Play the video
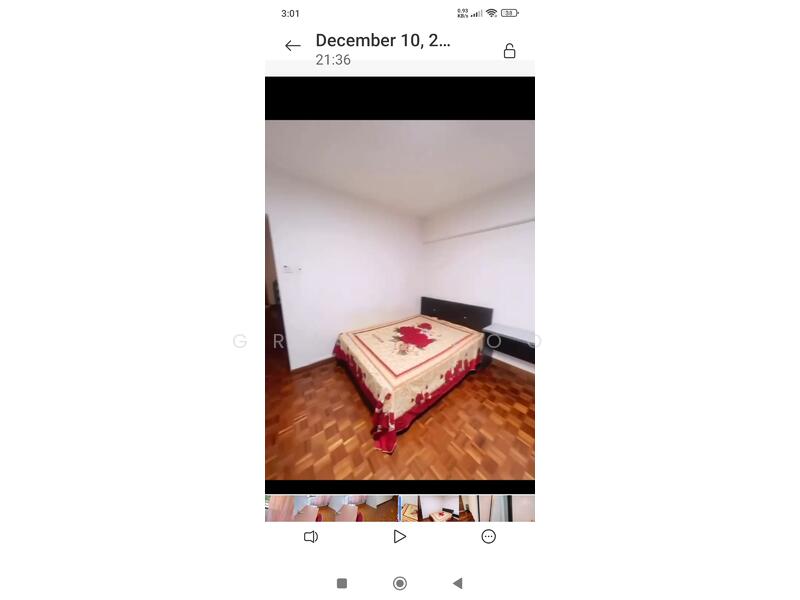The height and width of the screenshot is (600, 800). tap(400, 537)
